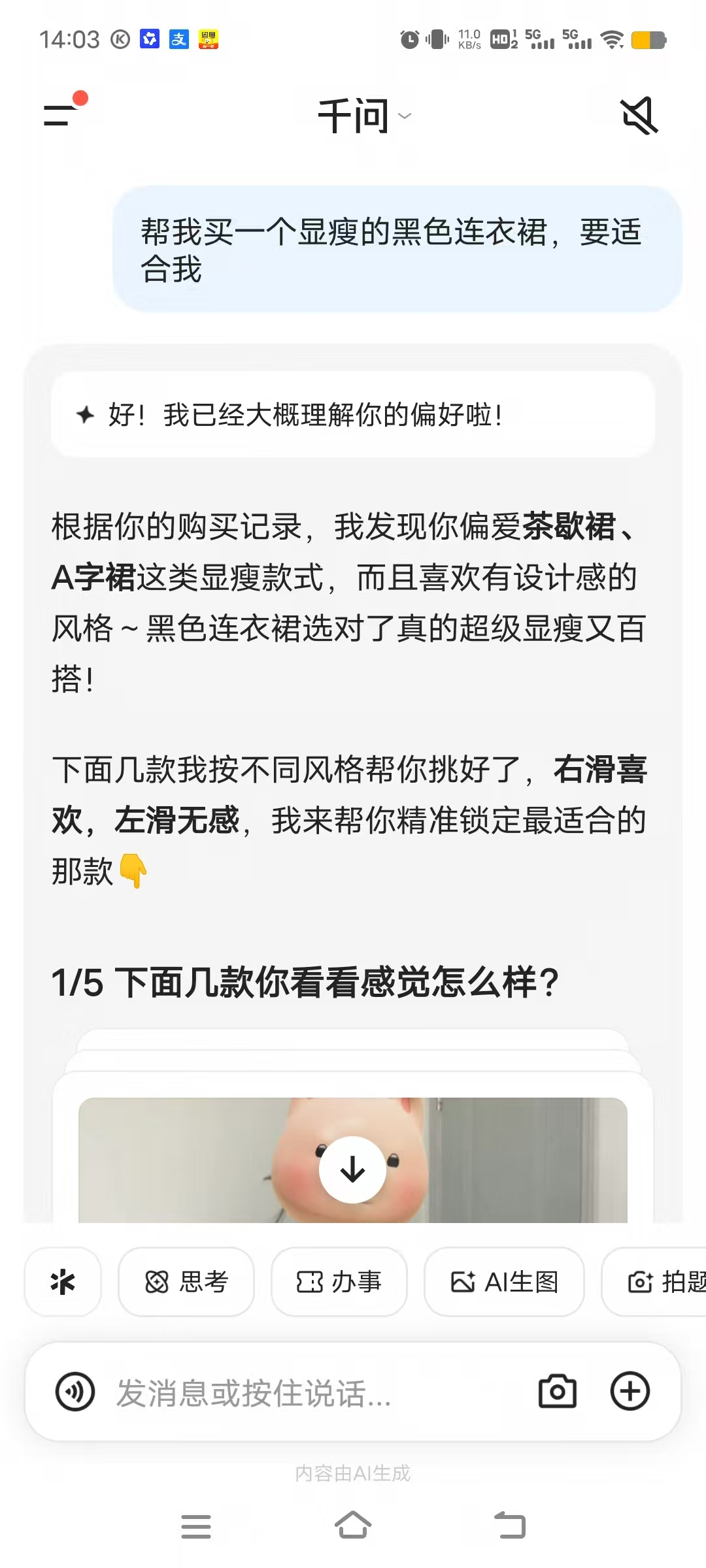The image size is (706, 1568).
Task: Toggle the muted speaker icon
Action: click(639, 115)
